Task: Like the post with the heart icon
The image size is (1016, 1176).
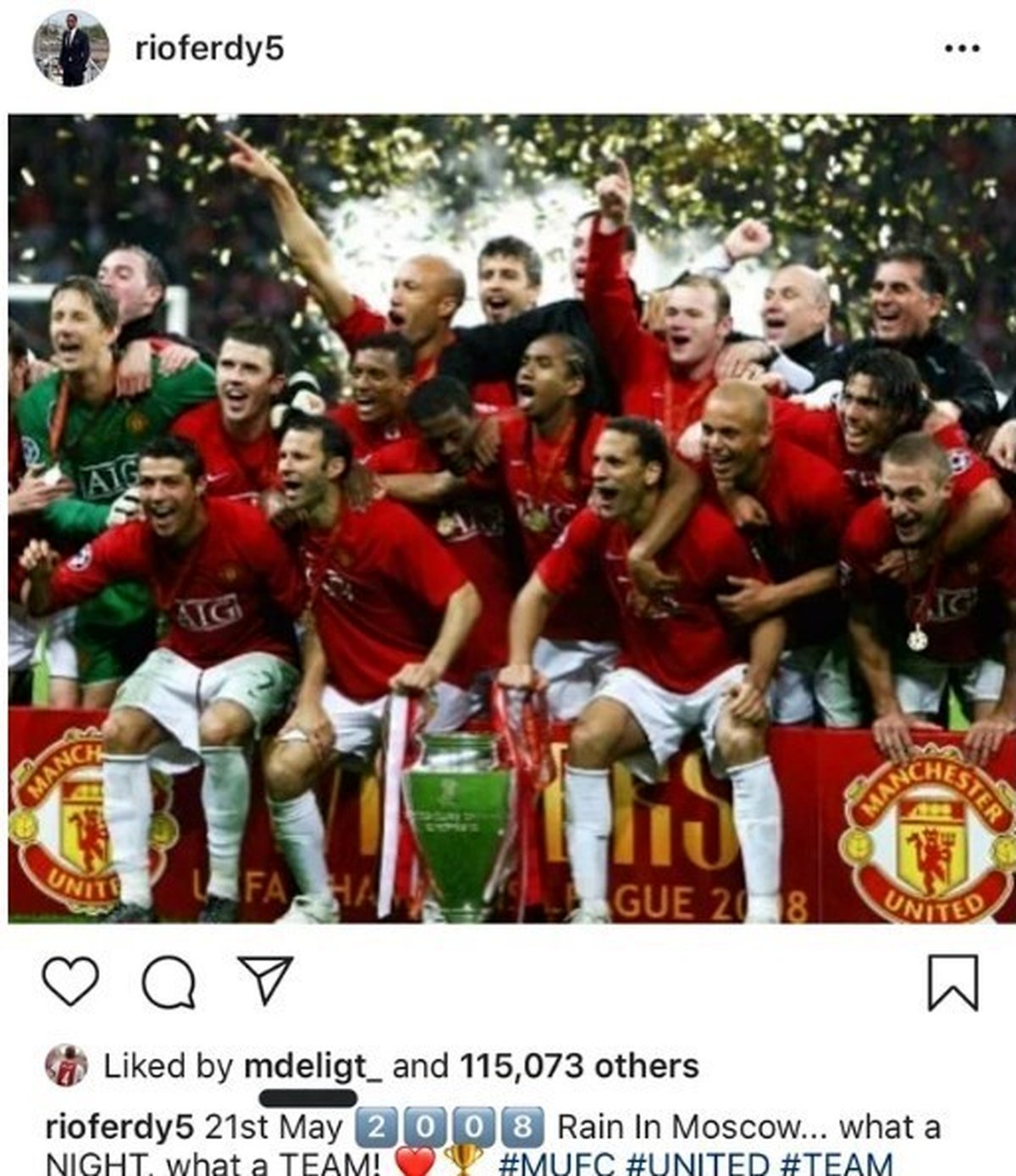Action: point(70,982)
